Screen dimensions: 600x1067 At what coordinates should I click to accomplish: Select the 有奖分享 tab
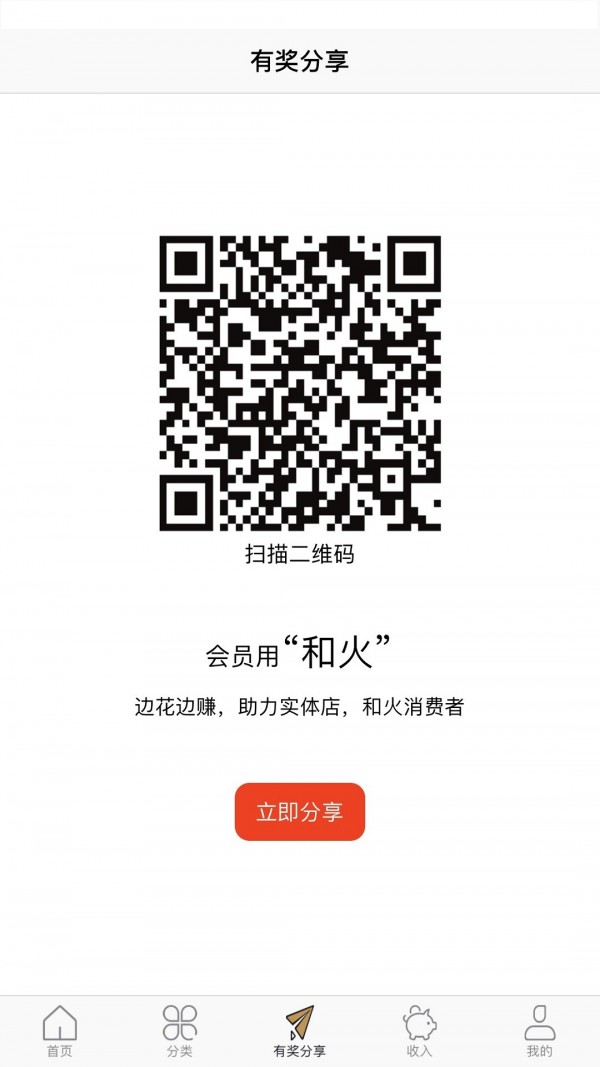point(300,1031)
